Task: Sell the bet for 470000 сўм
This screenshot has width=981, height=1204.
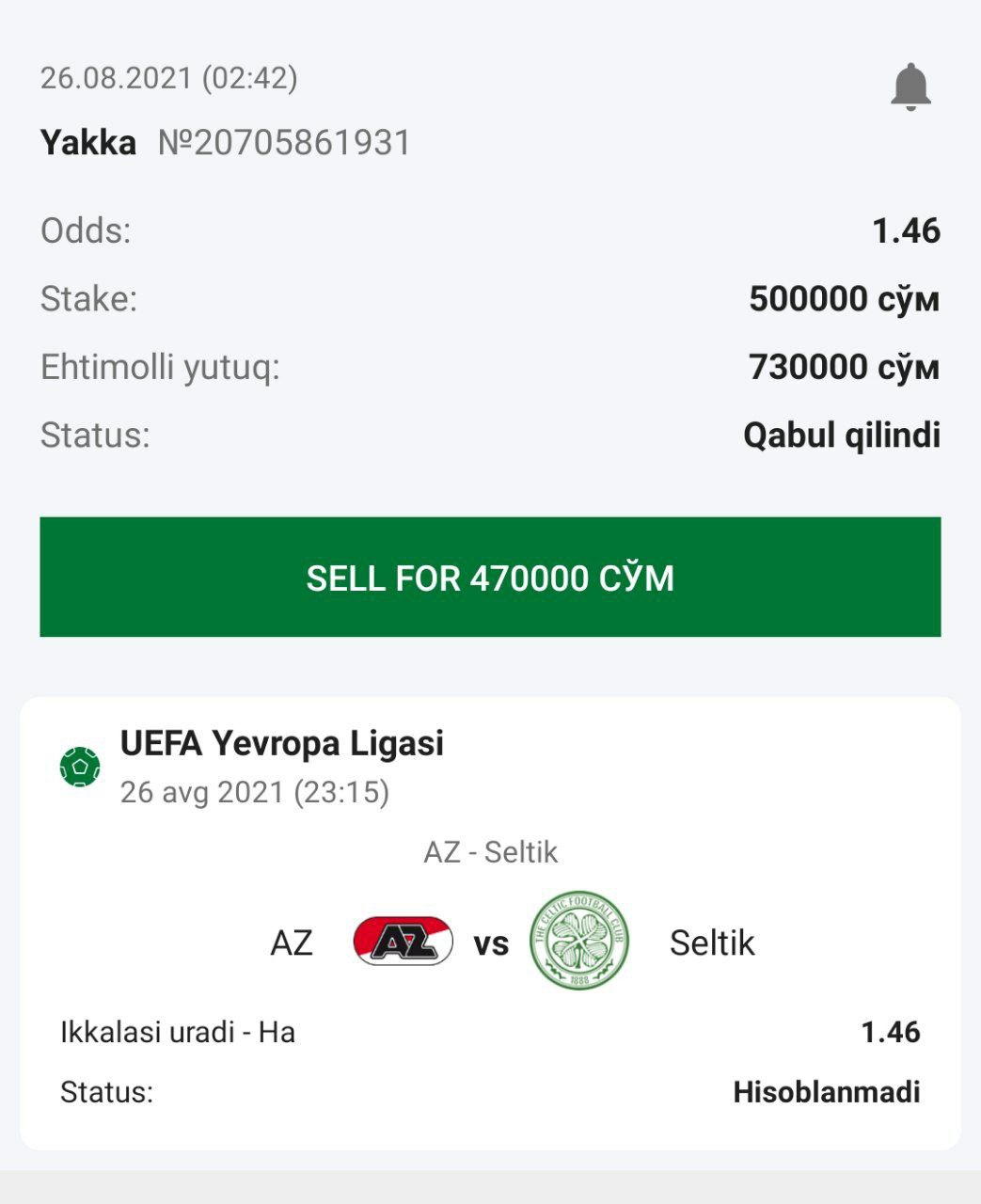Action: pyautogui.click(x=490, y=577)
